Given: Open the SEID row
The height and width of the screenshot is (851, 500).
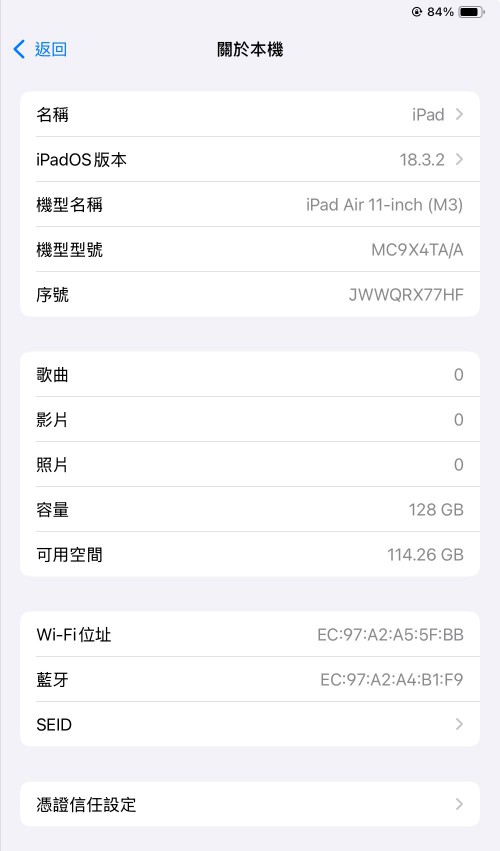Looking at the screenshot, I should (x=250, y=724).
